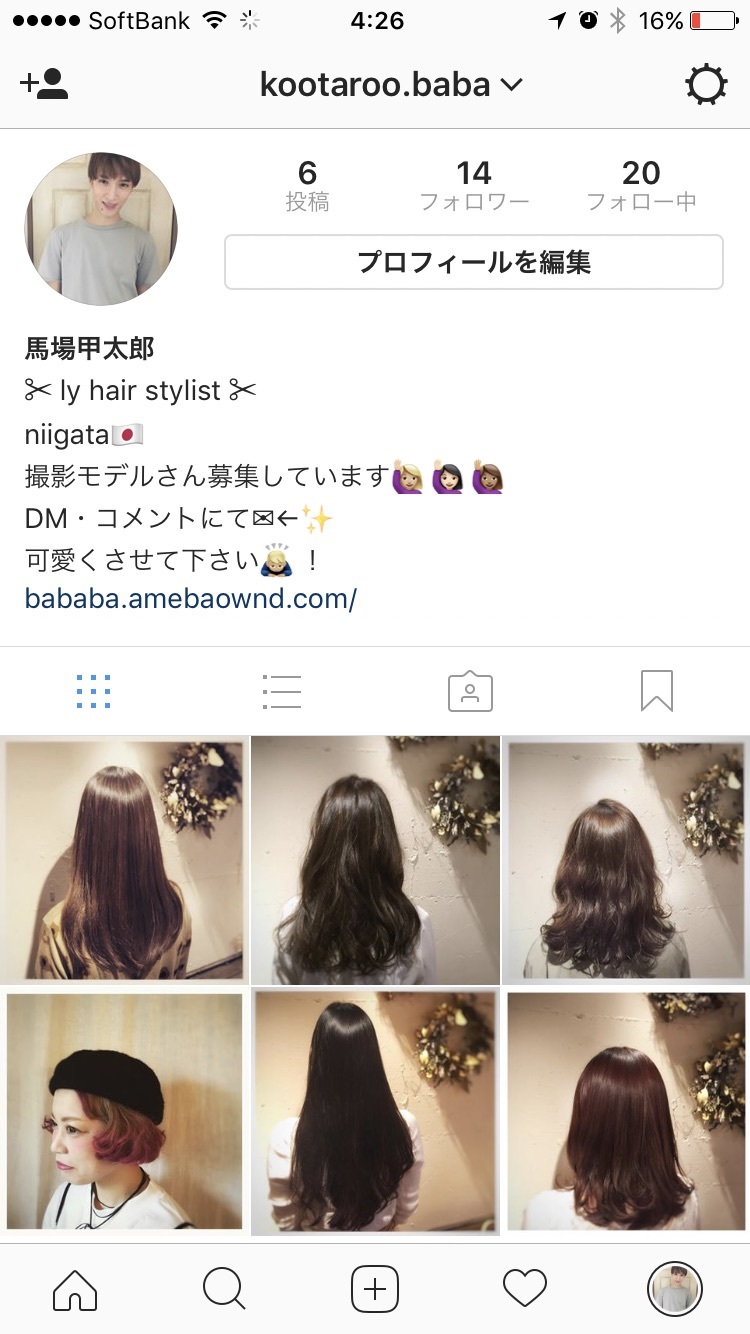View the 14 フォロワー list

click(474, 186)
